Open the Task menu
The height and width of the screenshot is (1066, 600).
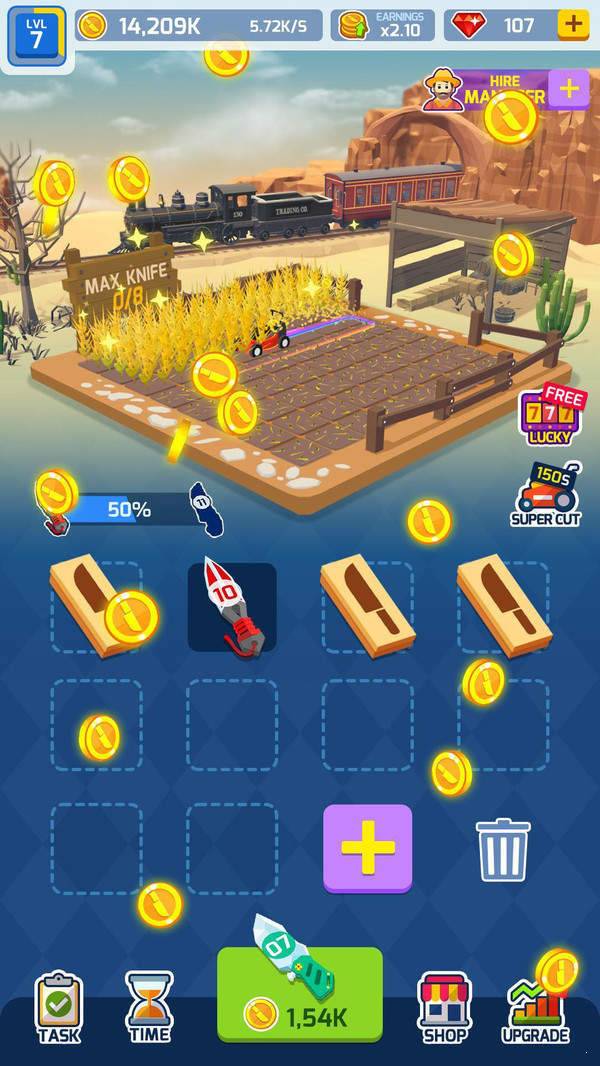click(x=59, y=1008)
